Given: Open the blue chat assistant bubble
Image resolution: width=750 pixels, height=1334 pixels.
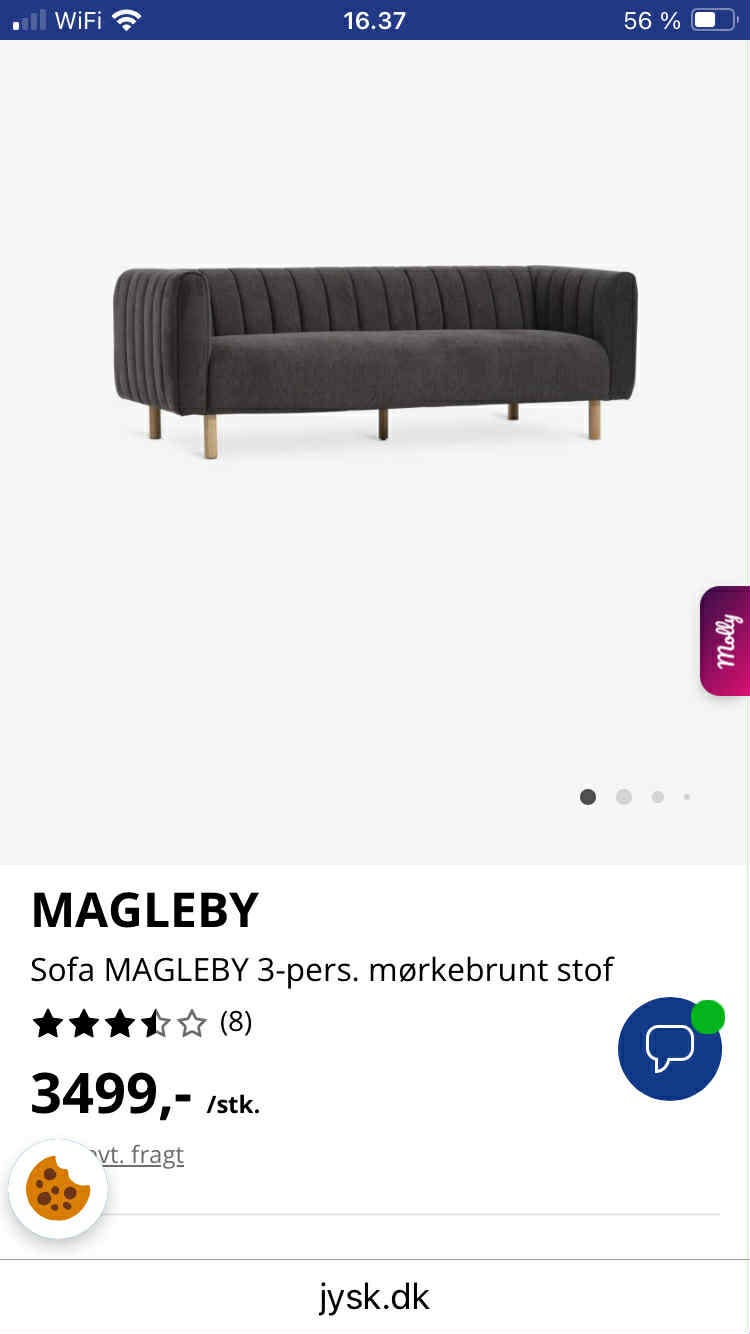Looking at the screenshot, I should click(670, 1048).
